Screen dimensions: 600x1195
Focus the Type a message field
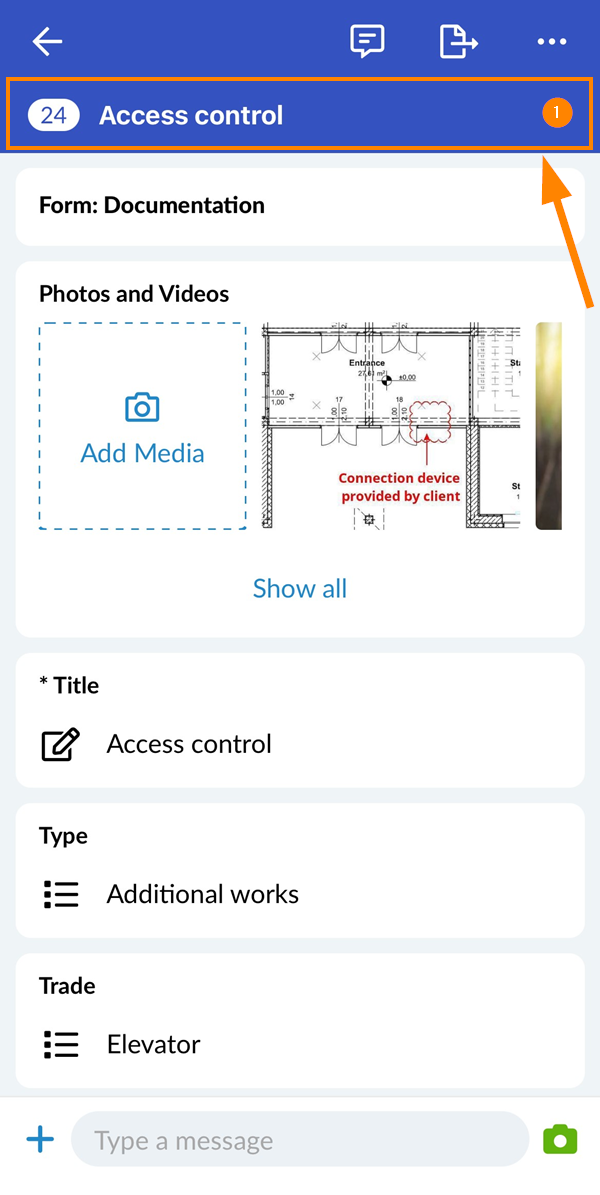click(300, 1141)
